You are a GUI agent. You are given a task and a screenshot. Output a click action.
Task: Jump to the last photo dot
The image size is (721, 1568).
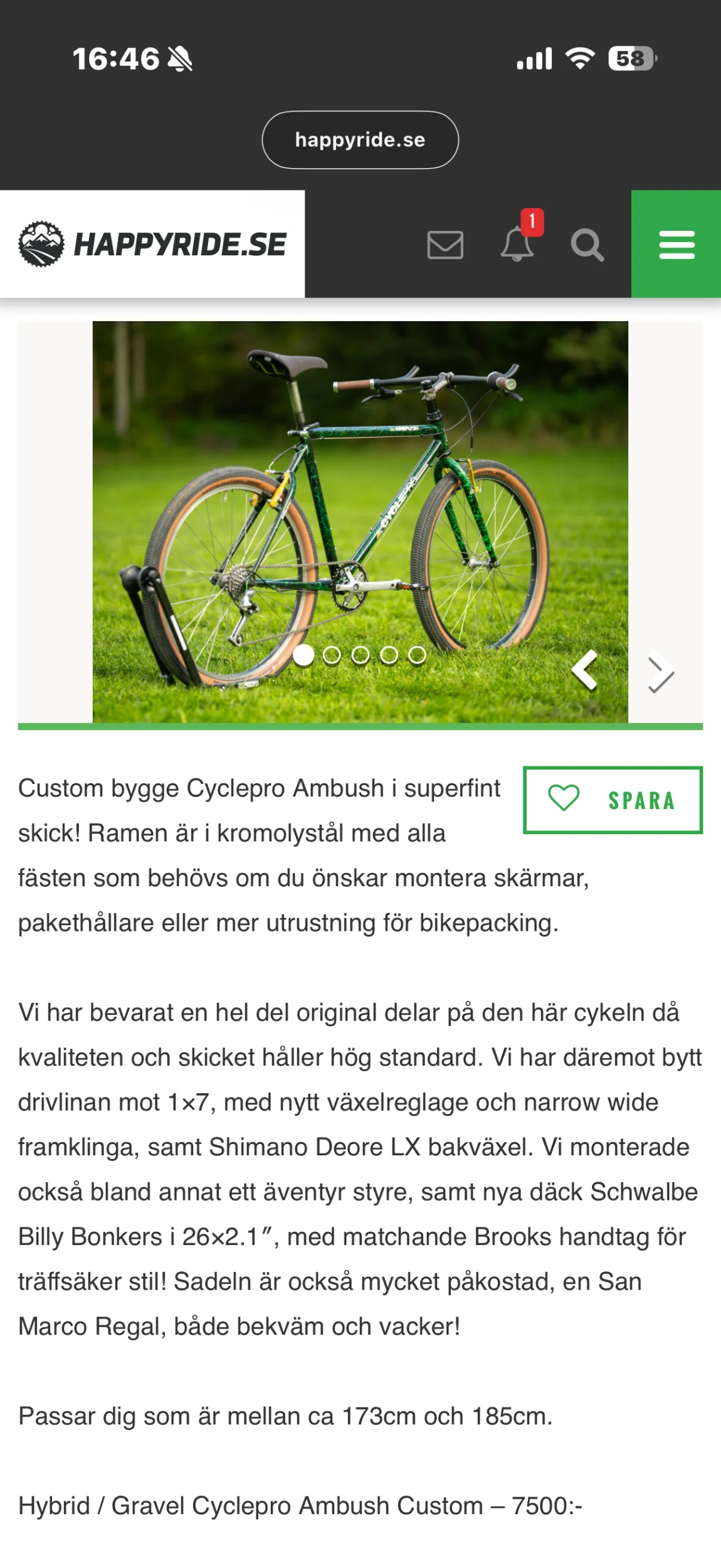[417, 655]
